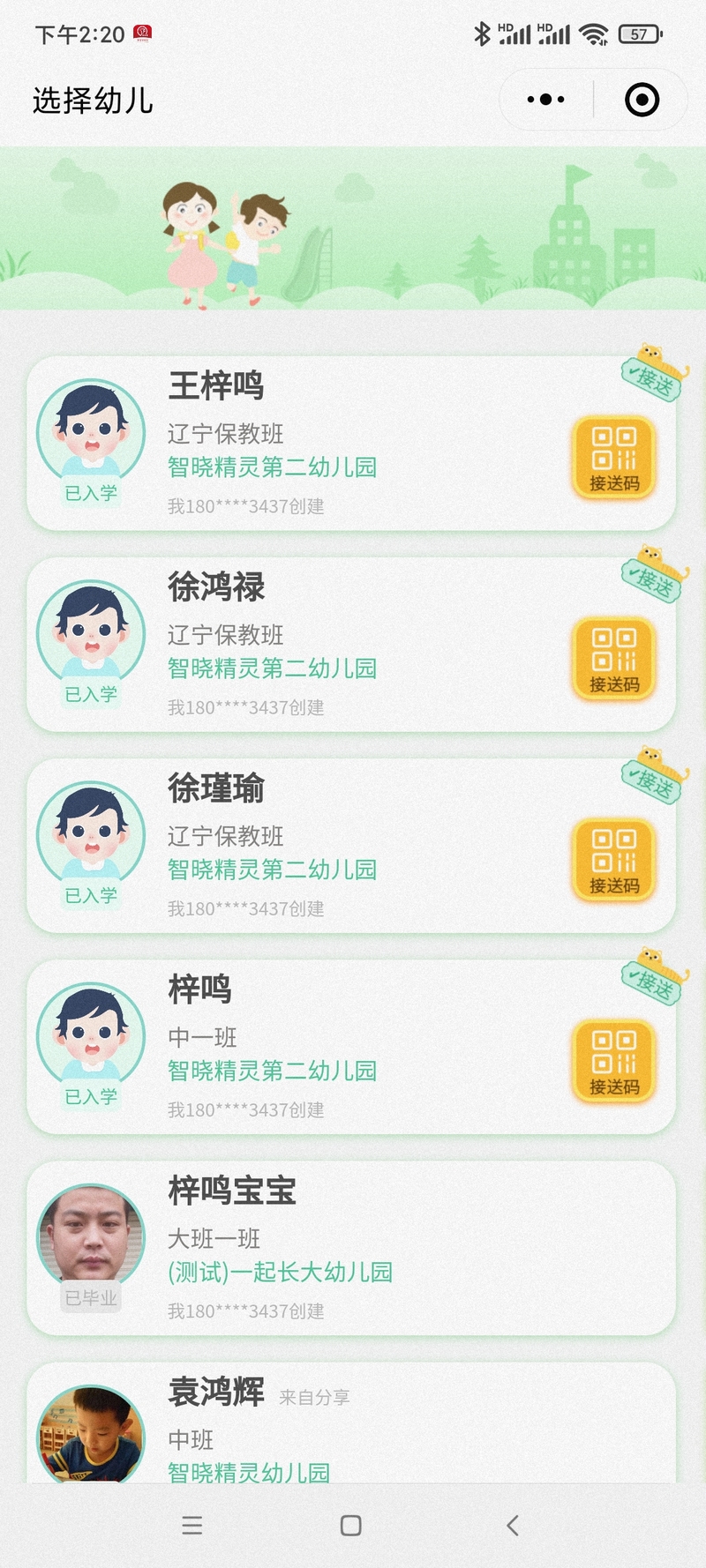706x1568 pixels.
Task: Open 接送码 for 徐瑾瑜
Action: pos(614,860)
